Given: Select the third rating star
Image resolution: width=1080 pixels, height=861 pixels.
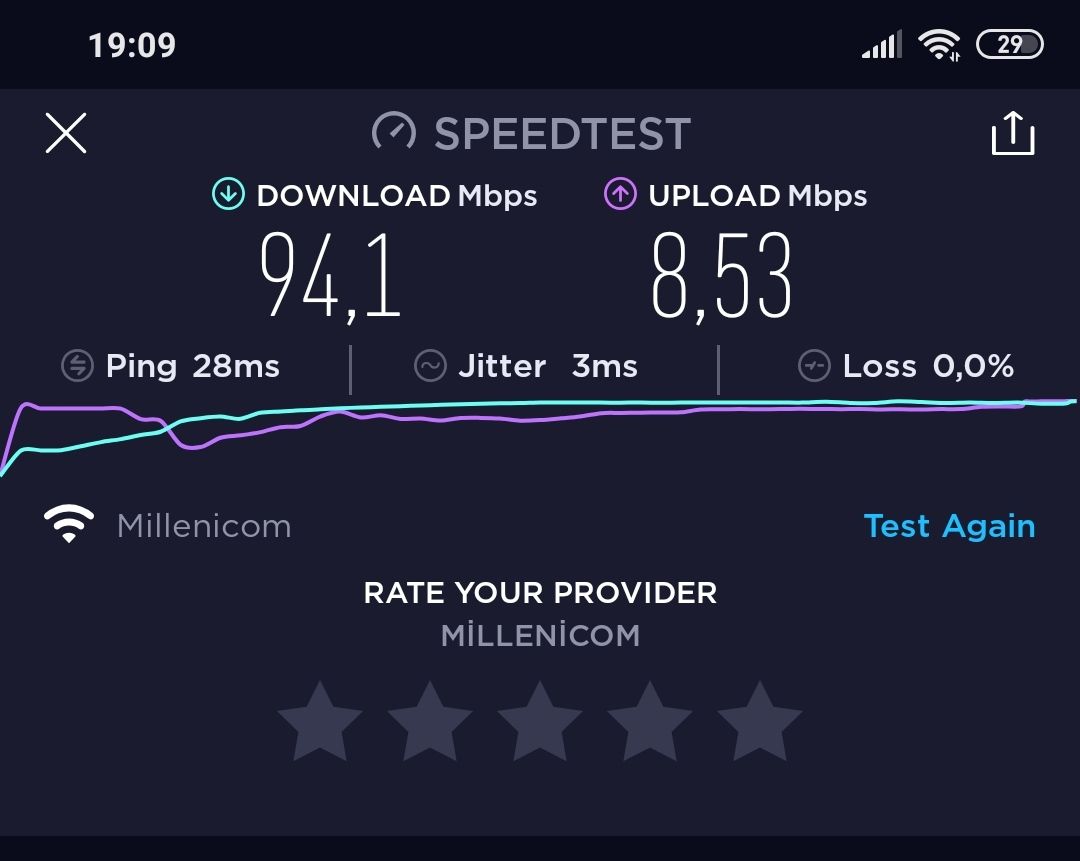Looking at the screenshot, I should [x=540, y=723].
